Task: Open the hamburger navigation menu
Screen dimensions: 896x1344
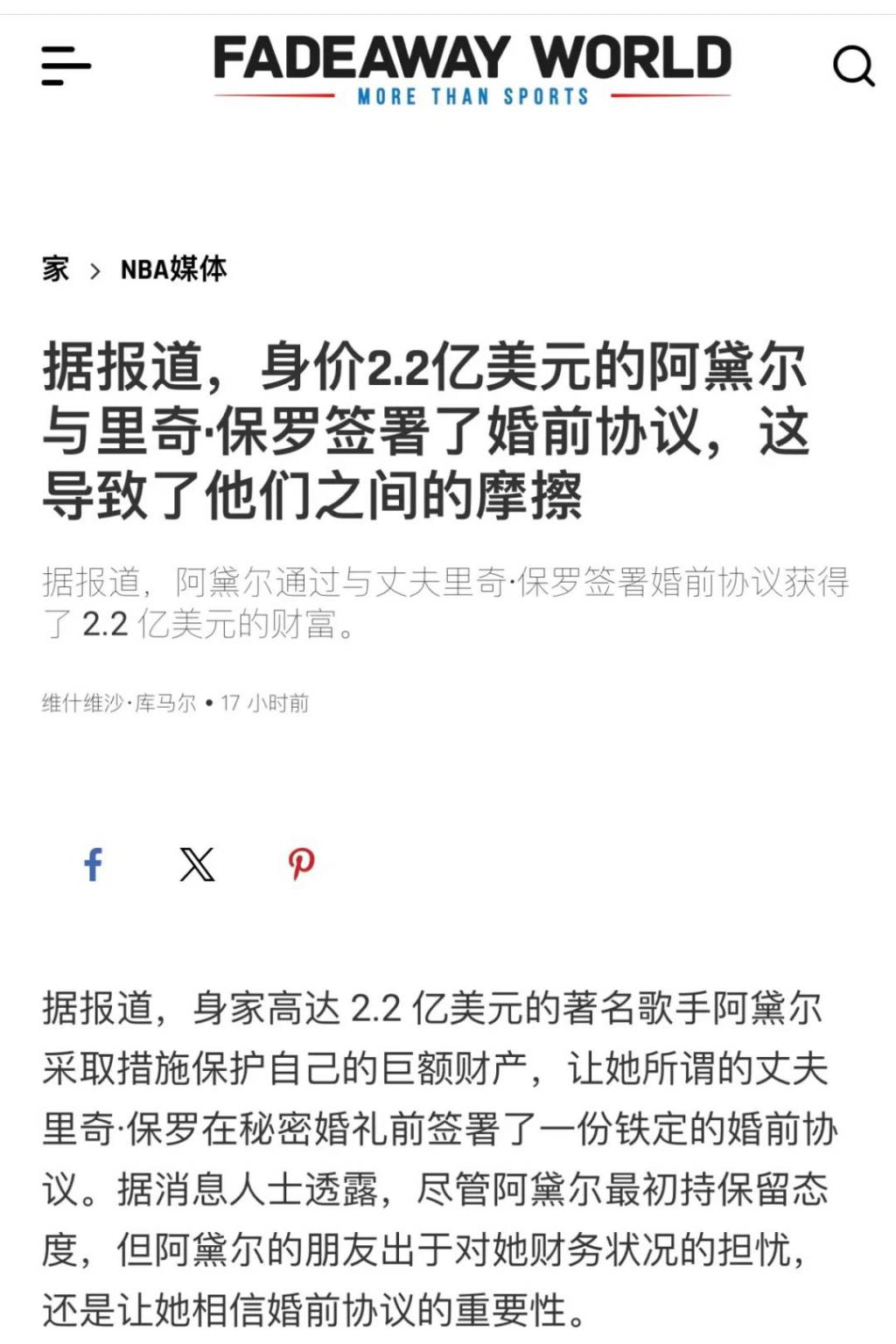Action: pyautogui.click(x=66, y=66)
